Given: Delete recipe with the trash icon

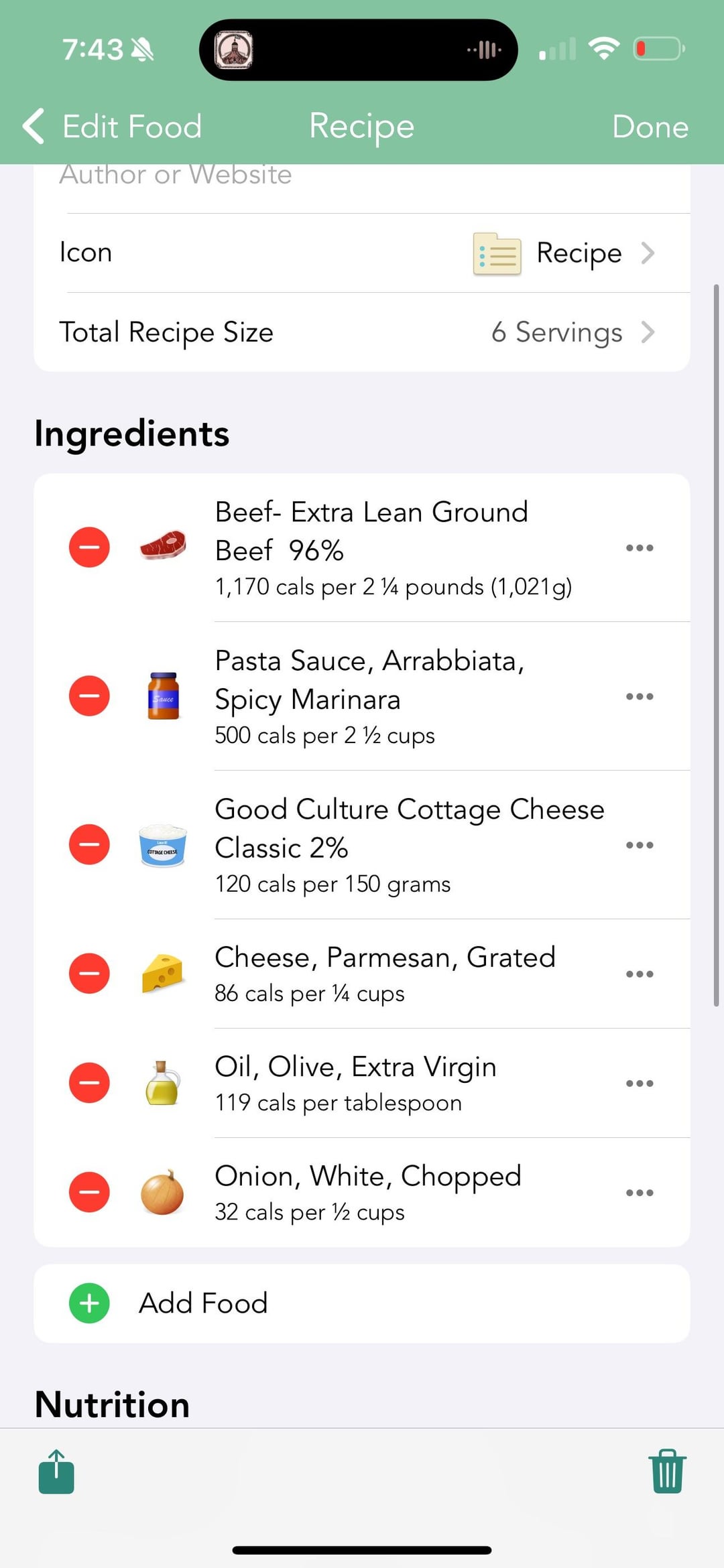Looking at the screenshot, I should [x=667, y=1472].
